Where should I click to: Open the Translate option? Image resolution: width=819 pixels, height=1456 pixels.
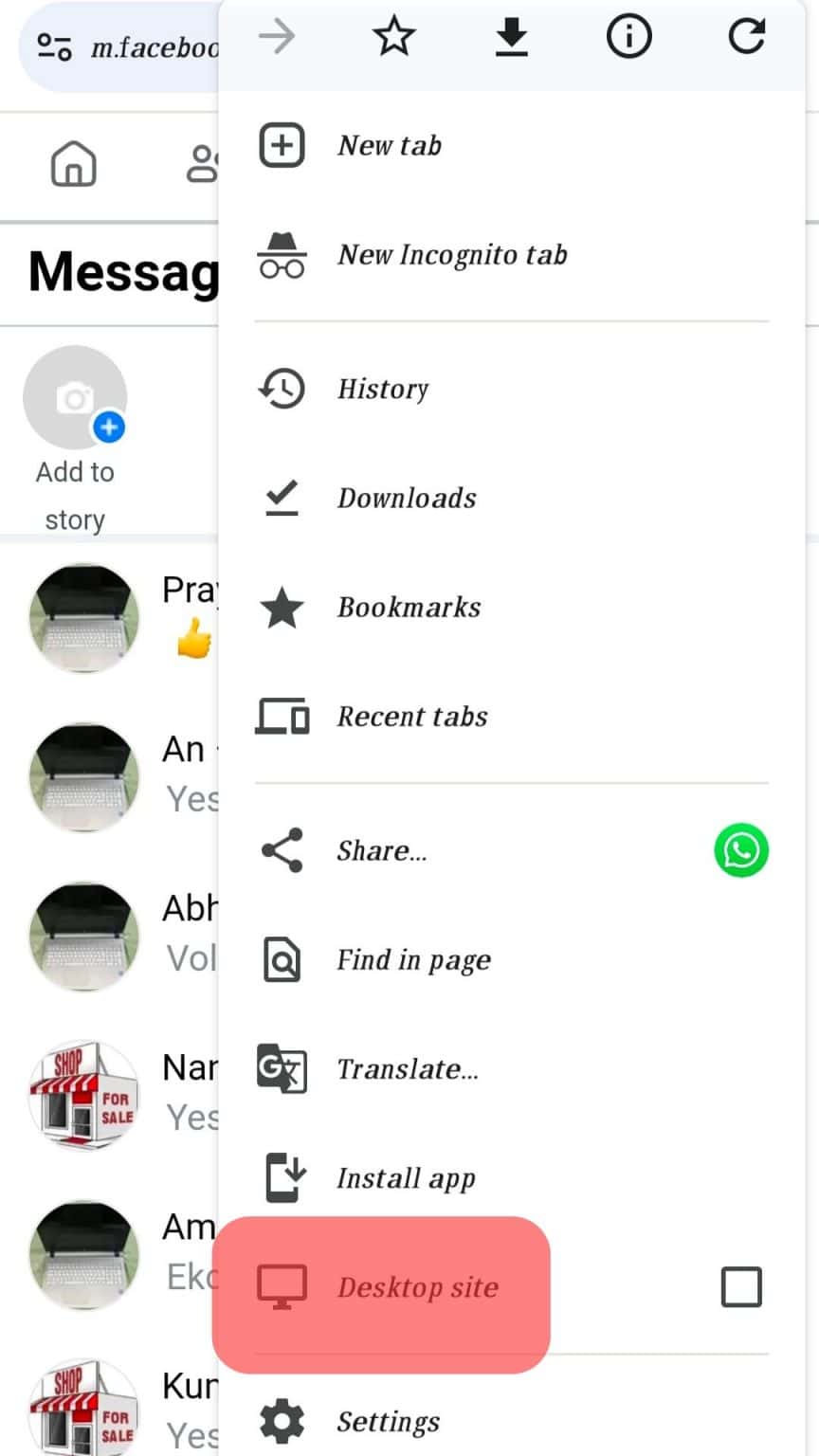[408, 1068]
